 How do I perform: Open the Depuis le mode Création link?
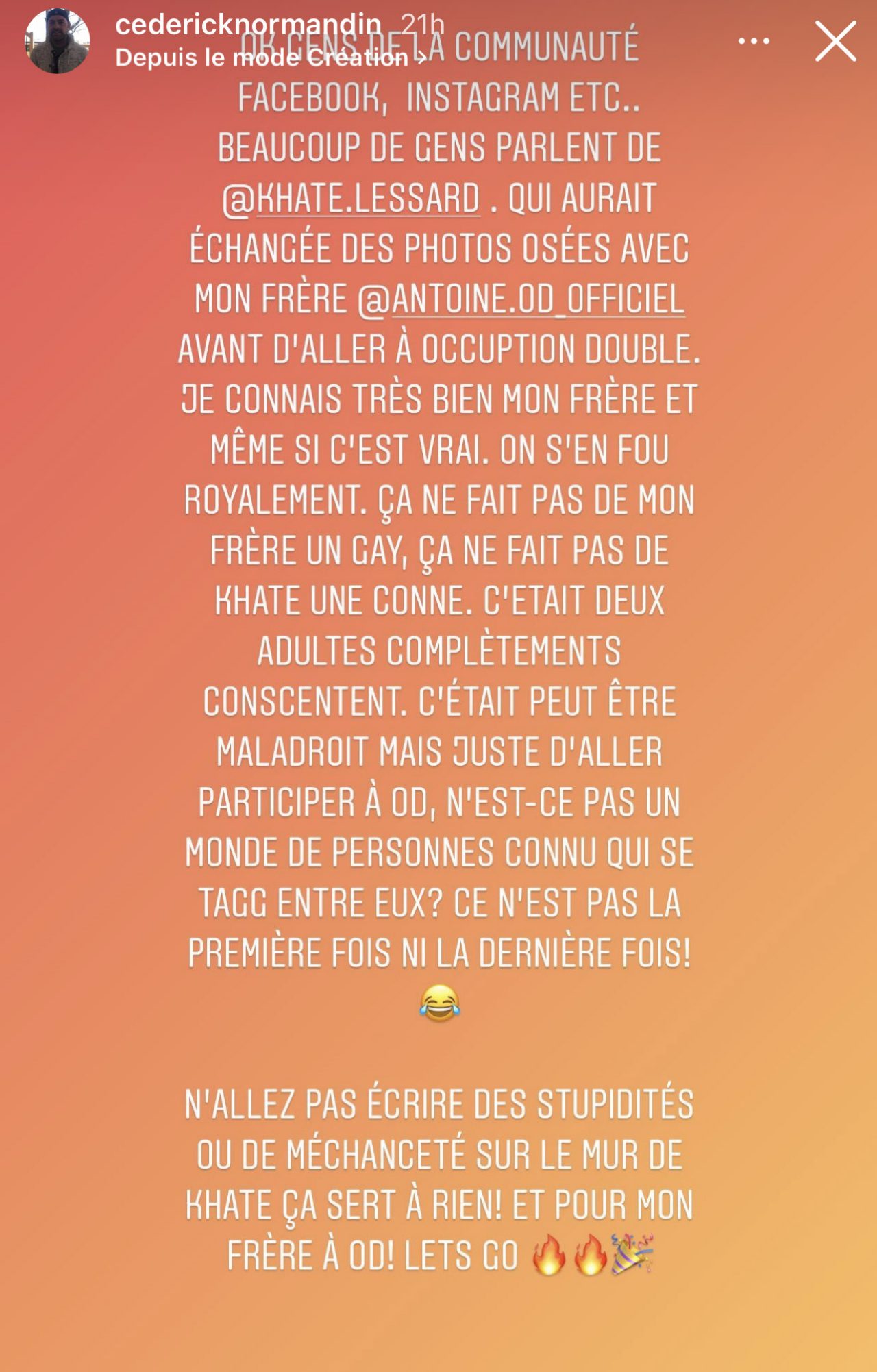coord(270,58)
